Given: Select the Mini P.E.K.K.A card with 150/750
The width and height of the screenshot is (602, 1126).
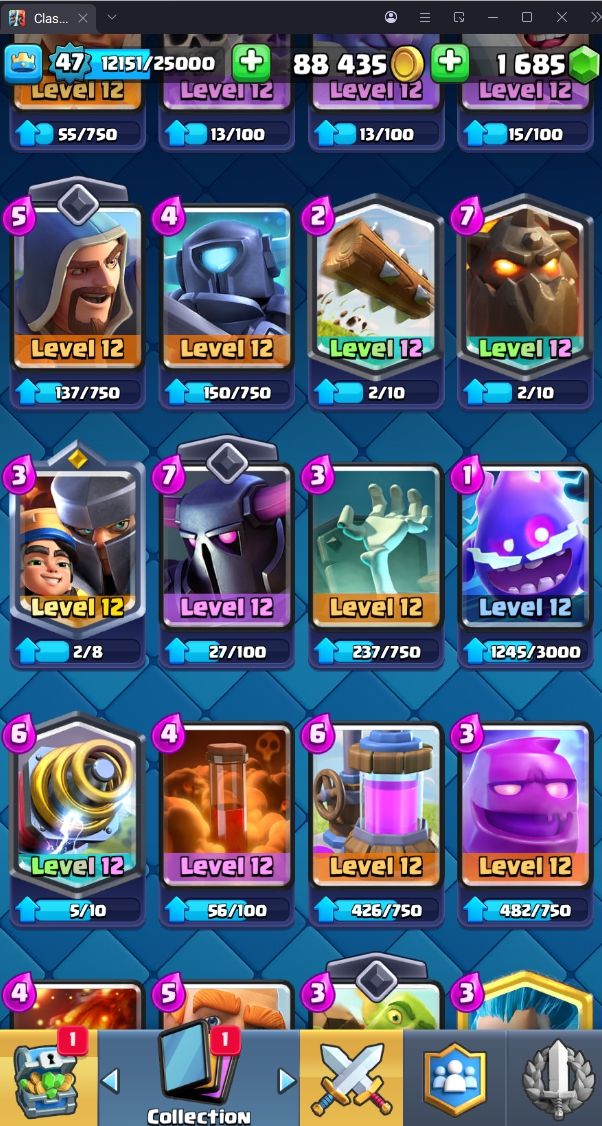Looking at the screenshot, I should 227,290.
